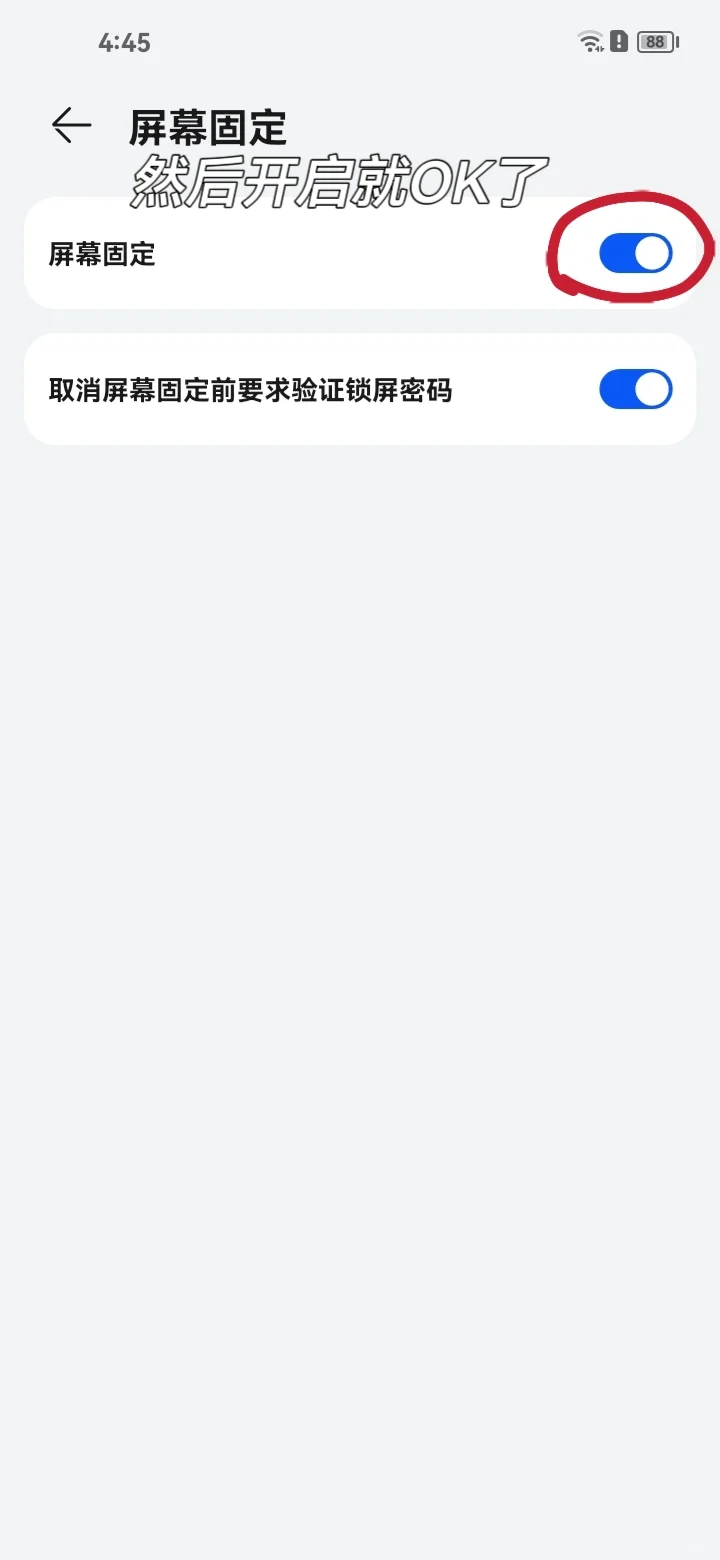The height and width of the screenshot is (1560, 720).
Task: Go back using the arrow icon
Action: (71, 126)
